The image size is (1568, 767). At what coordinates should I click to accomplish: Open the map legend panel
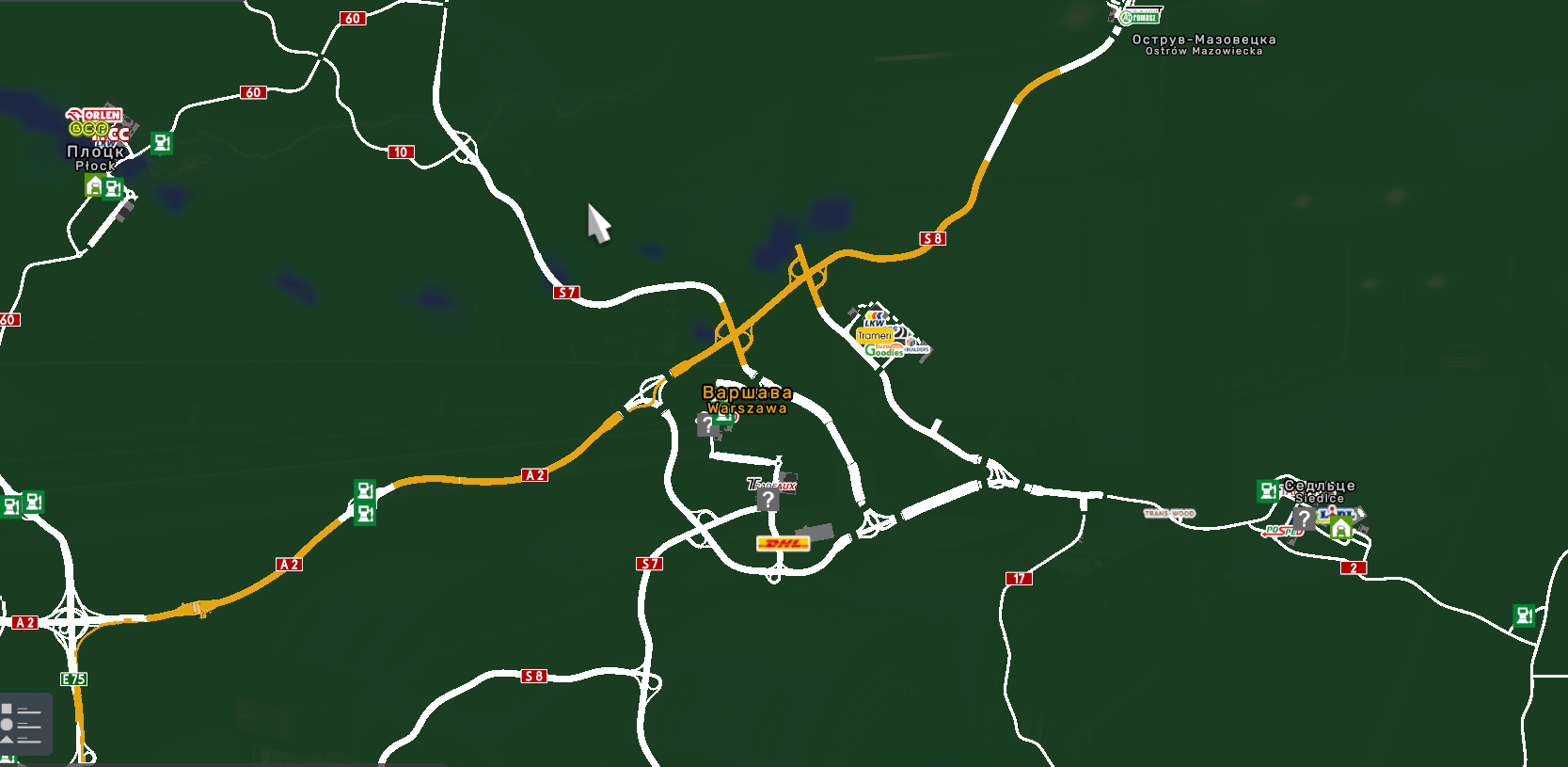coord(25,724)
